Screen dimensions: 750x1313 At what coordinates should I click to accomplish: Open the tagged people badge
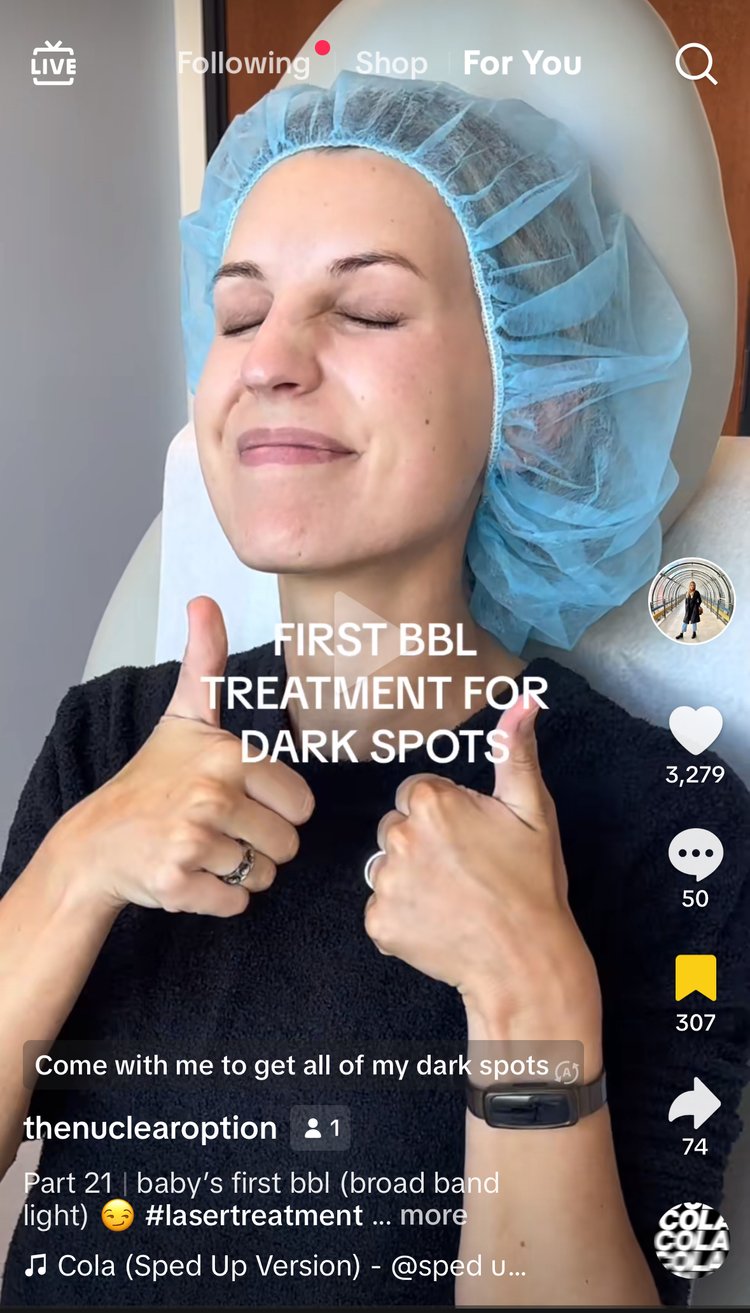320,1128
